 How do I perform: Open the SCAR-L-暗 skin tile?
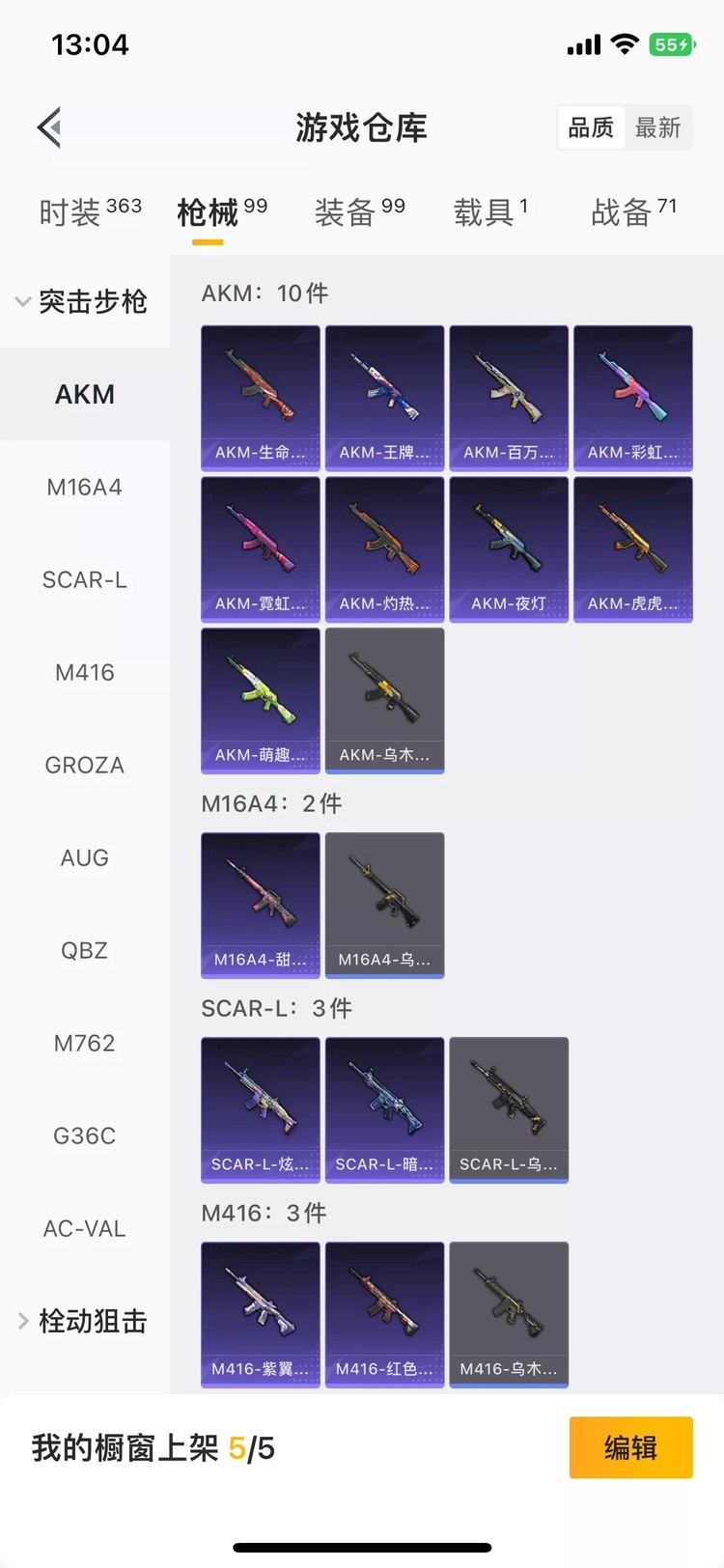[384, 1110]
